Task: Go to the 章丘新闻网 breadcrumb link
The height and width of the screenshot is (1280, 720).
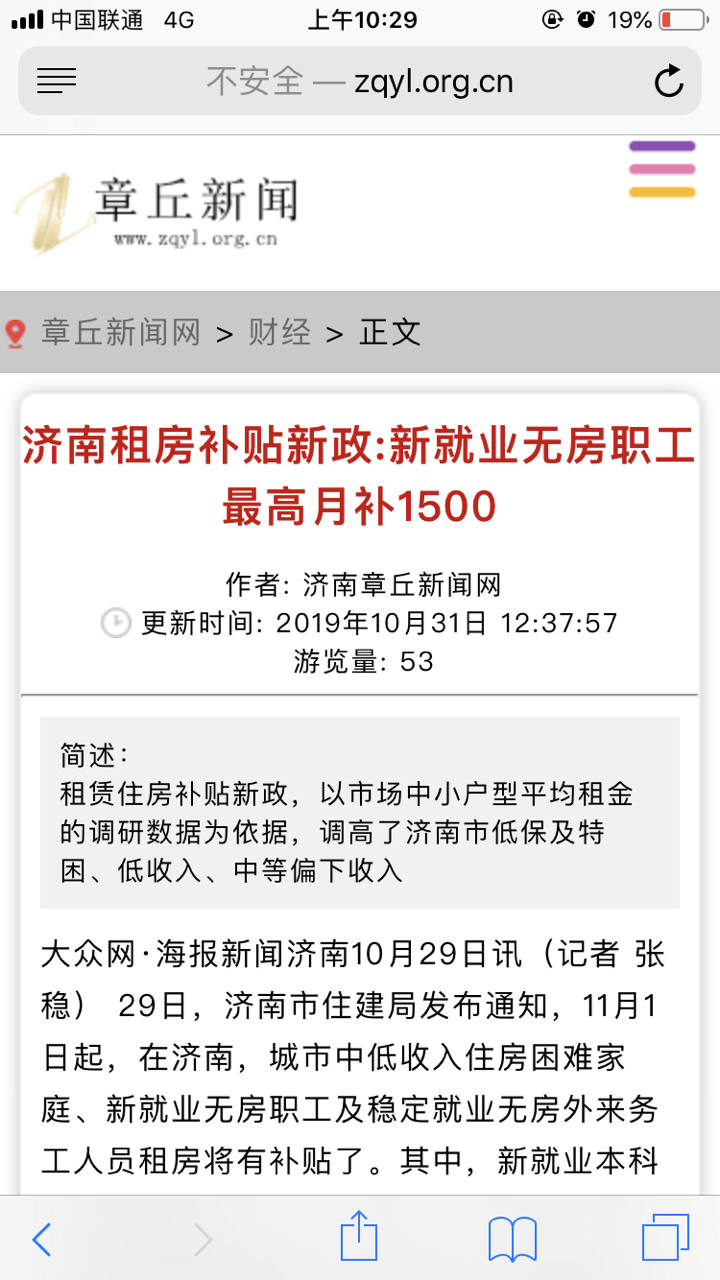Action: [x=120, y=332]
